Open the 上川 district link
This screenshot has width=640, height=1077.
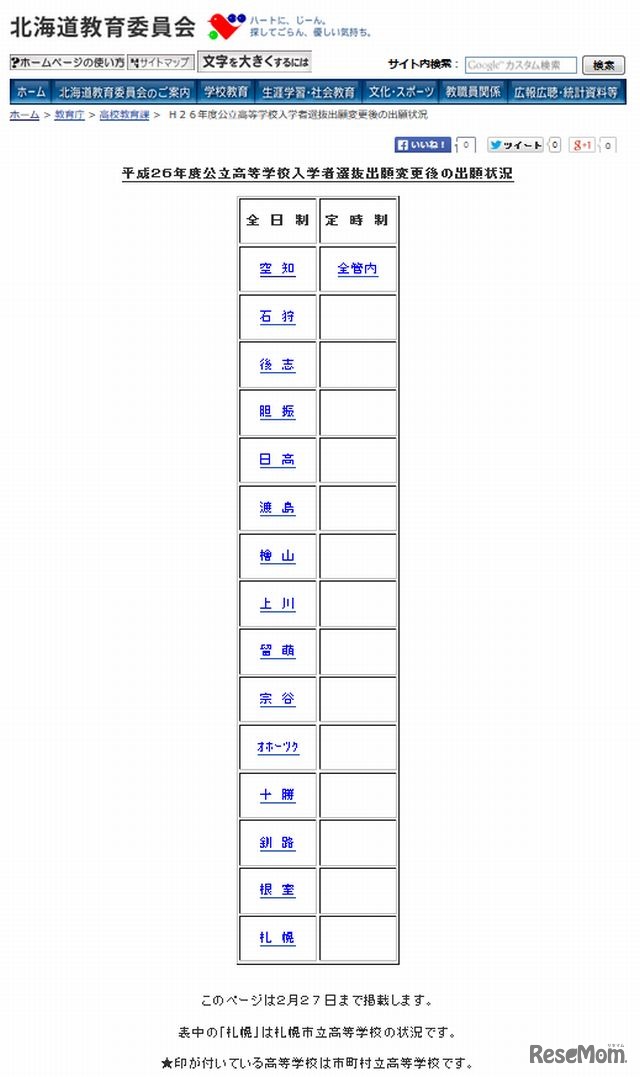point(277,604)
